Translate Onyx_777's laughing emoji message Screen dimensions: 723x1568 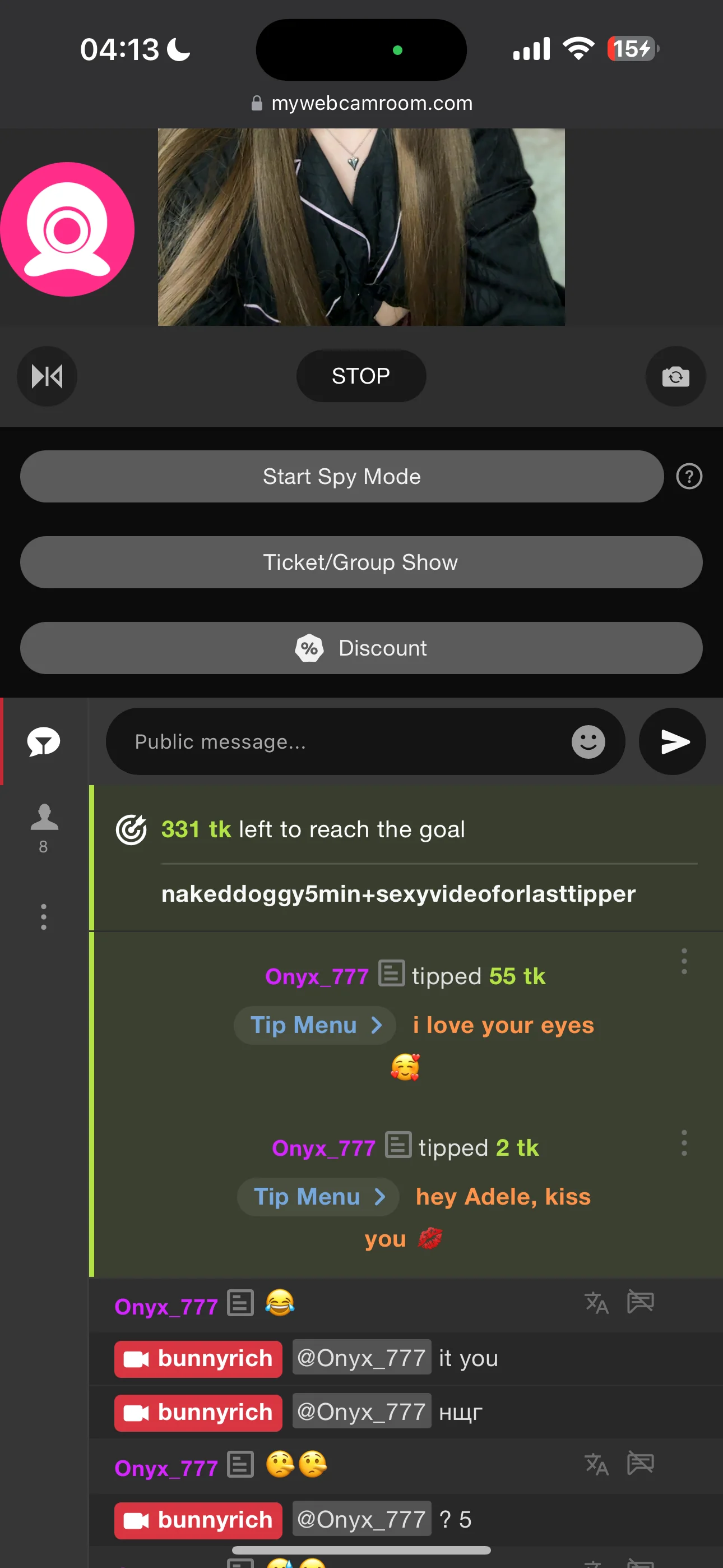click(596, 1303)
